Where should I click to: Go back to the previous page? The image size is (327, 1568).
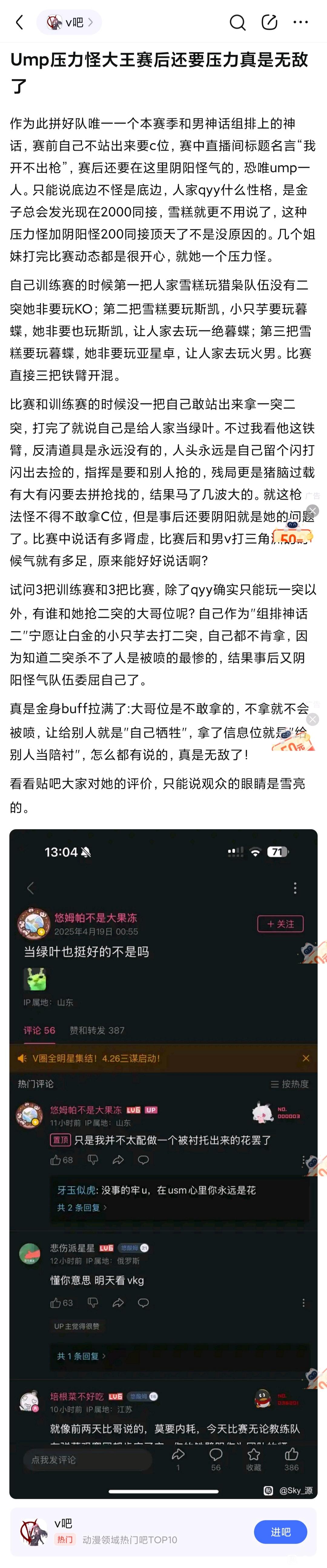click(x=19, y=22)
